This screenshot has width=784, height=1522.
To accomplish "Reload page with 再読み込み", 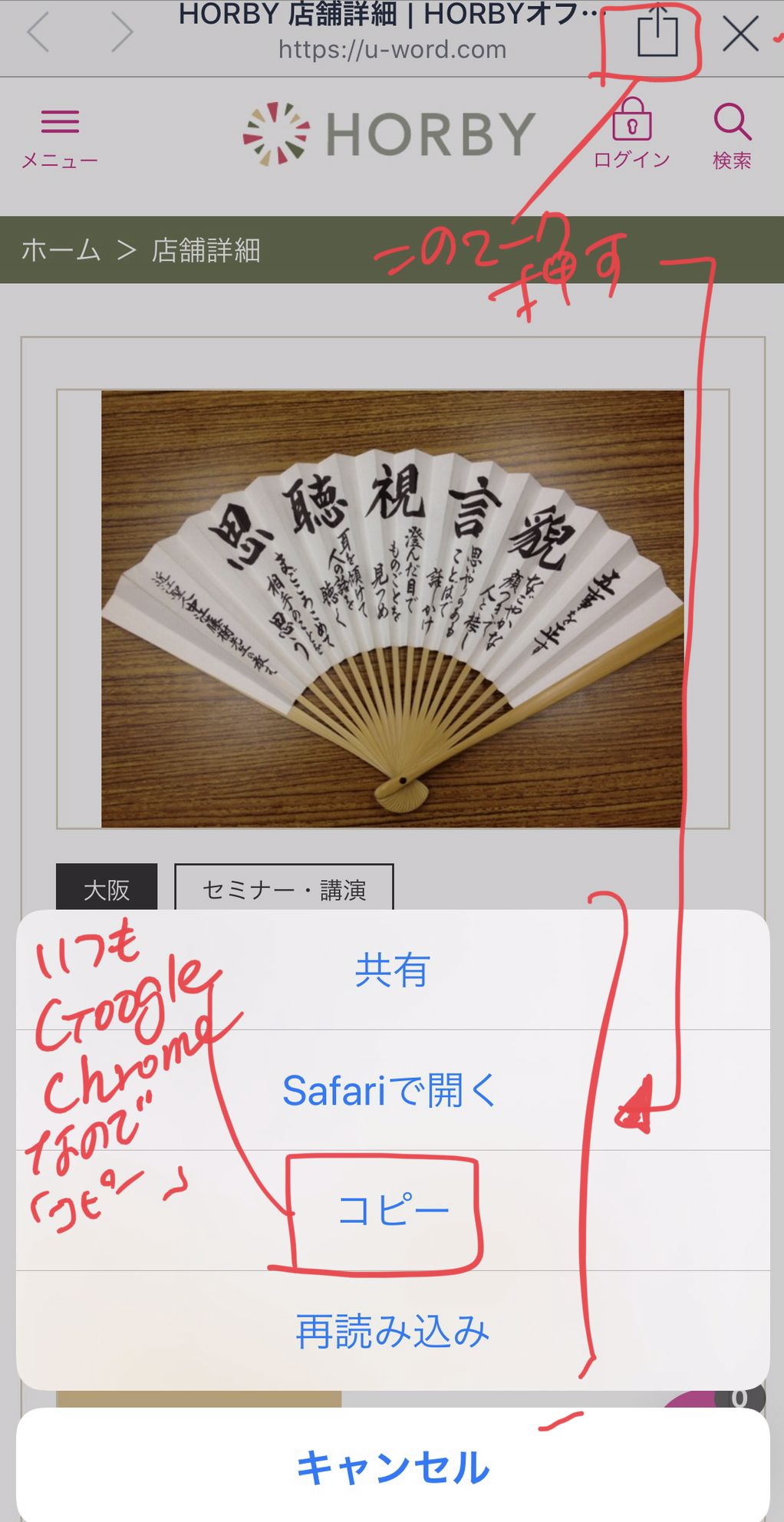I will point(392,1331).
